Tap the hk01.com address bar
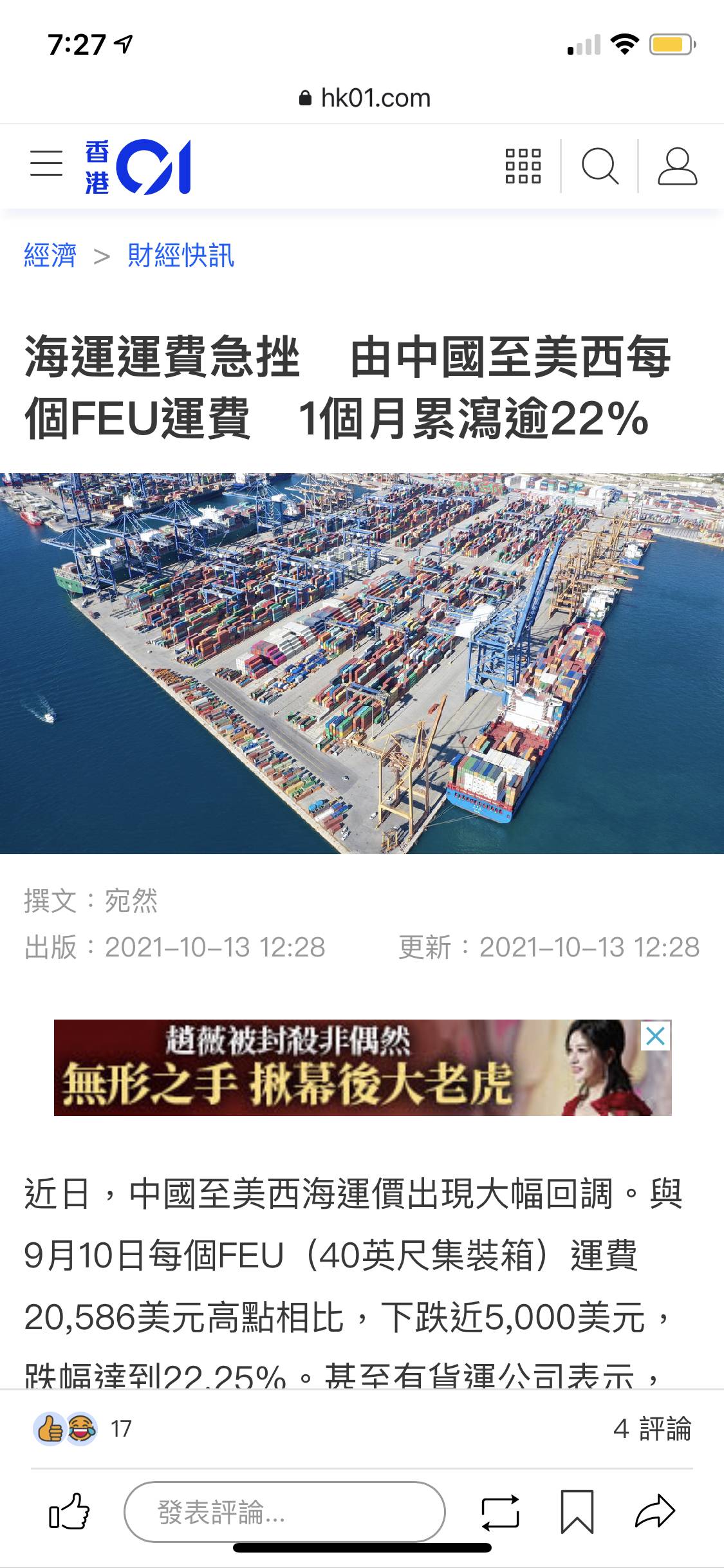 (x=364, y=98)
